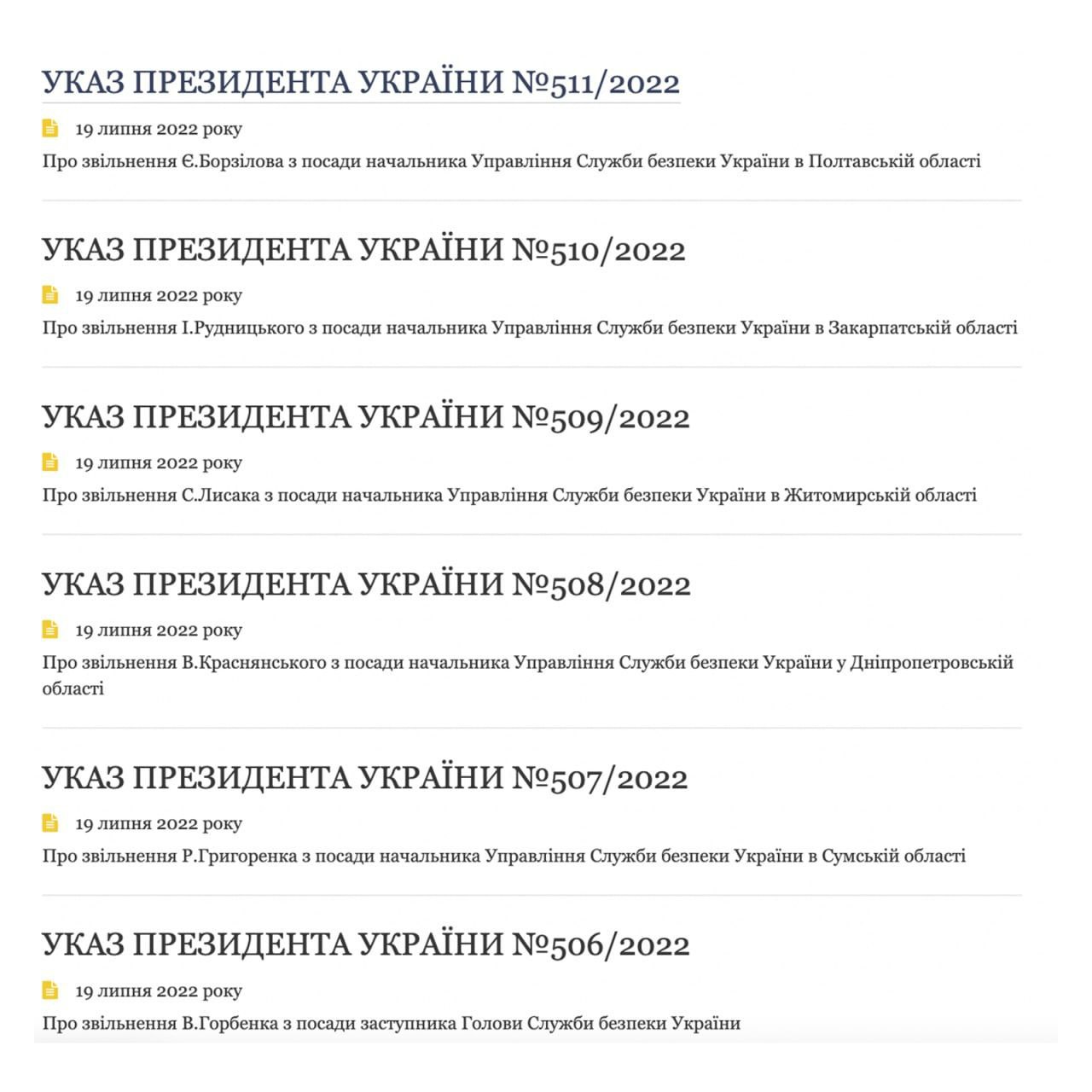Open decree №511/2022 about Є.Борзілов

[x=361, y=83]
